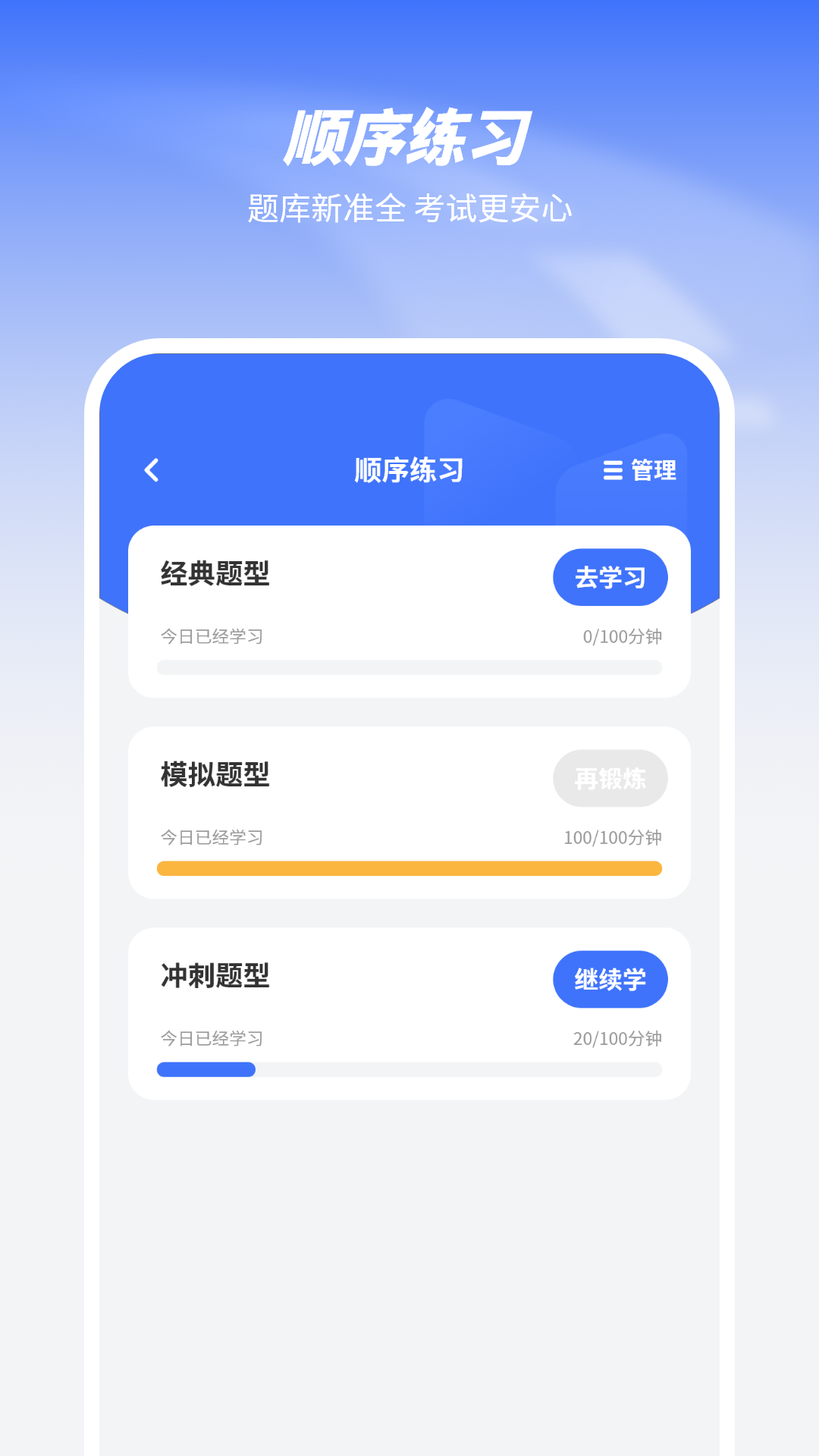Tap 今日已经学习 under 冲刺题型
The image size is (819, 1456).
(210, 1040)
